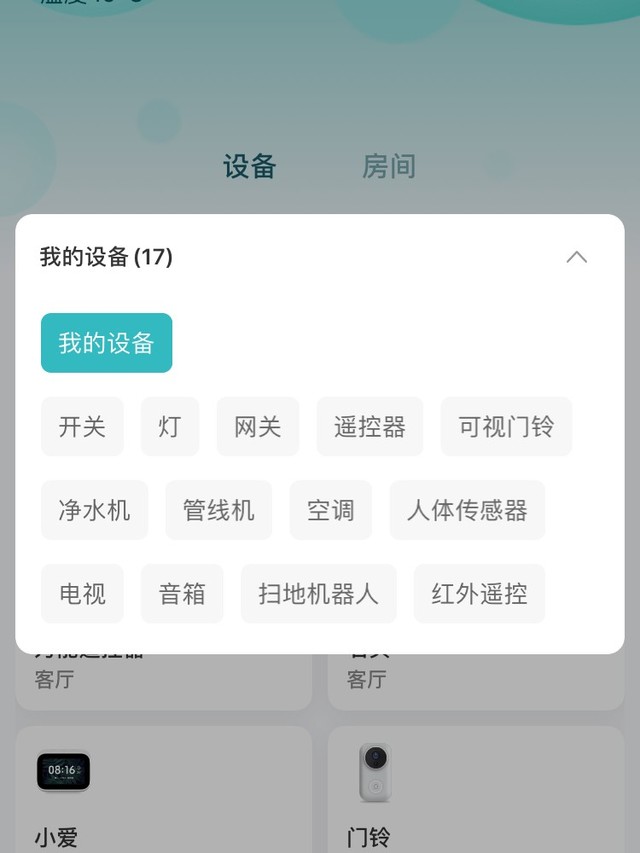Viewport: 640px width, 853px height.
Task: Switch to the 设备 tab
Action: [249, 166]
